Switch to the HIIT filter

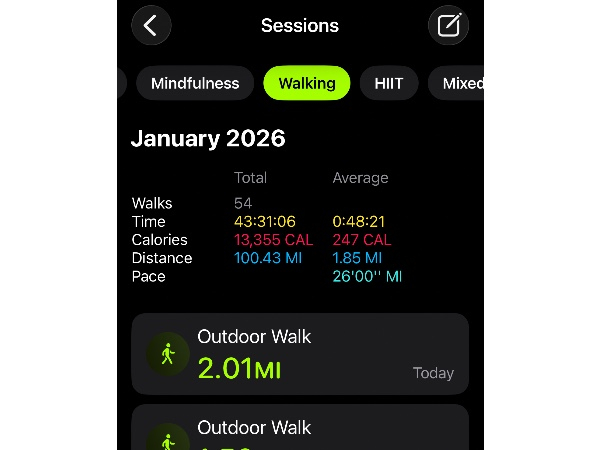click(x=389, y=83)
